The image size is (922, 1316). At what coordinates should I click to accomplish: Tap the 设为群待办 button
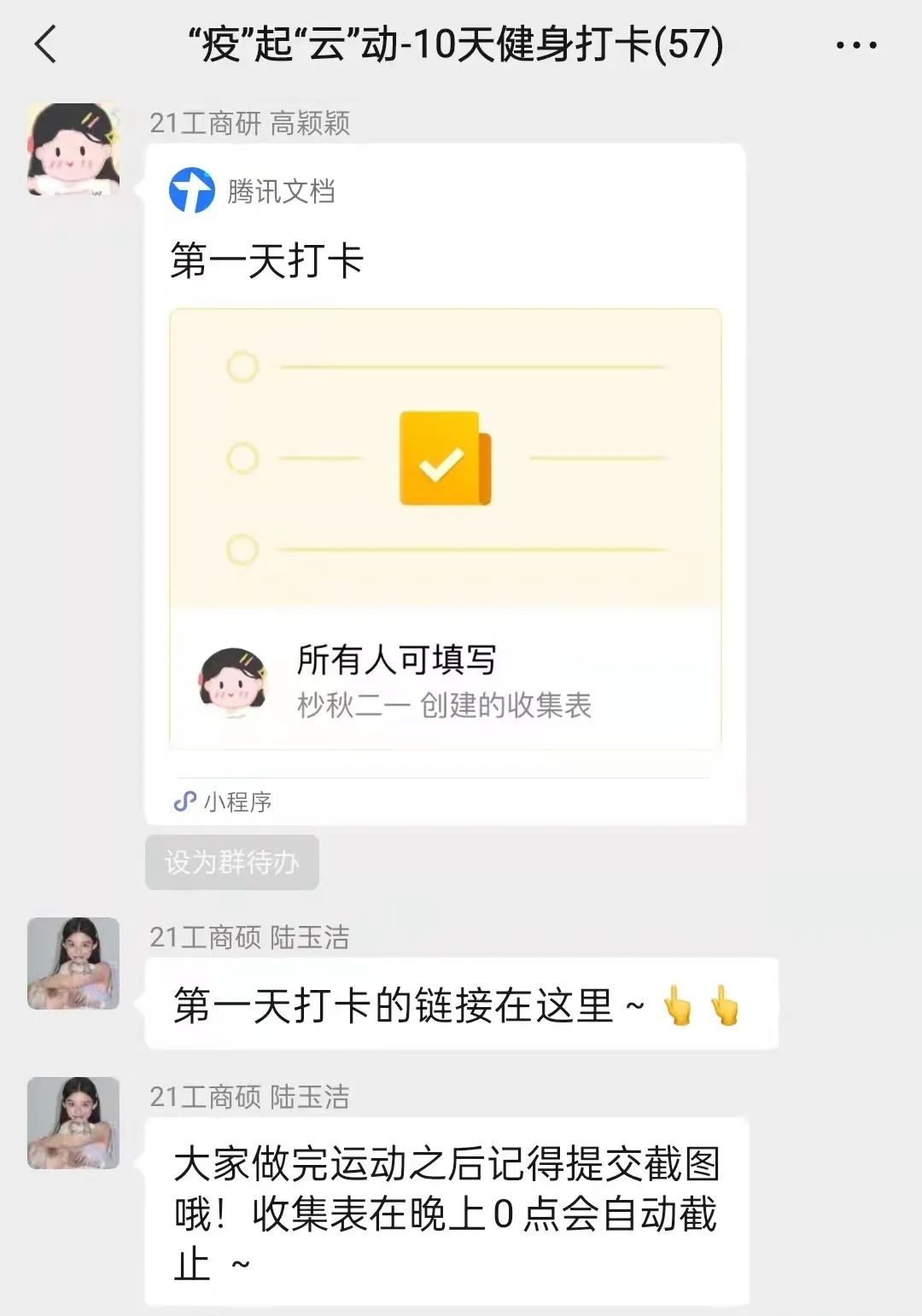tap(231, 863)
